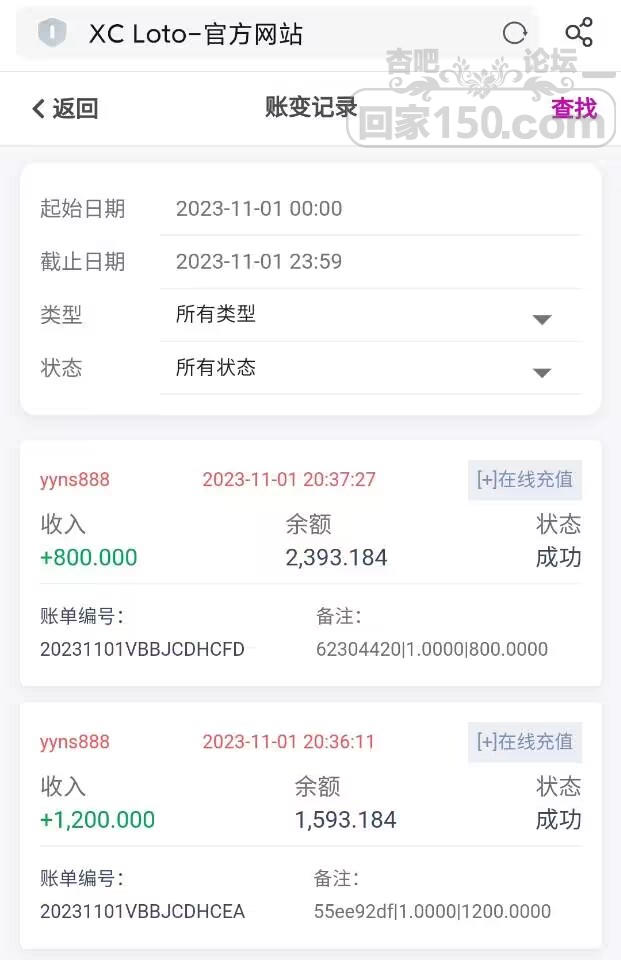Open the +800.000 transaction record
Viewport: 621px width, 960px height.
310,562
